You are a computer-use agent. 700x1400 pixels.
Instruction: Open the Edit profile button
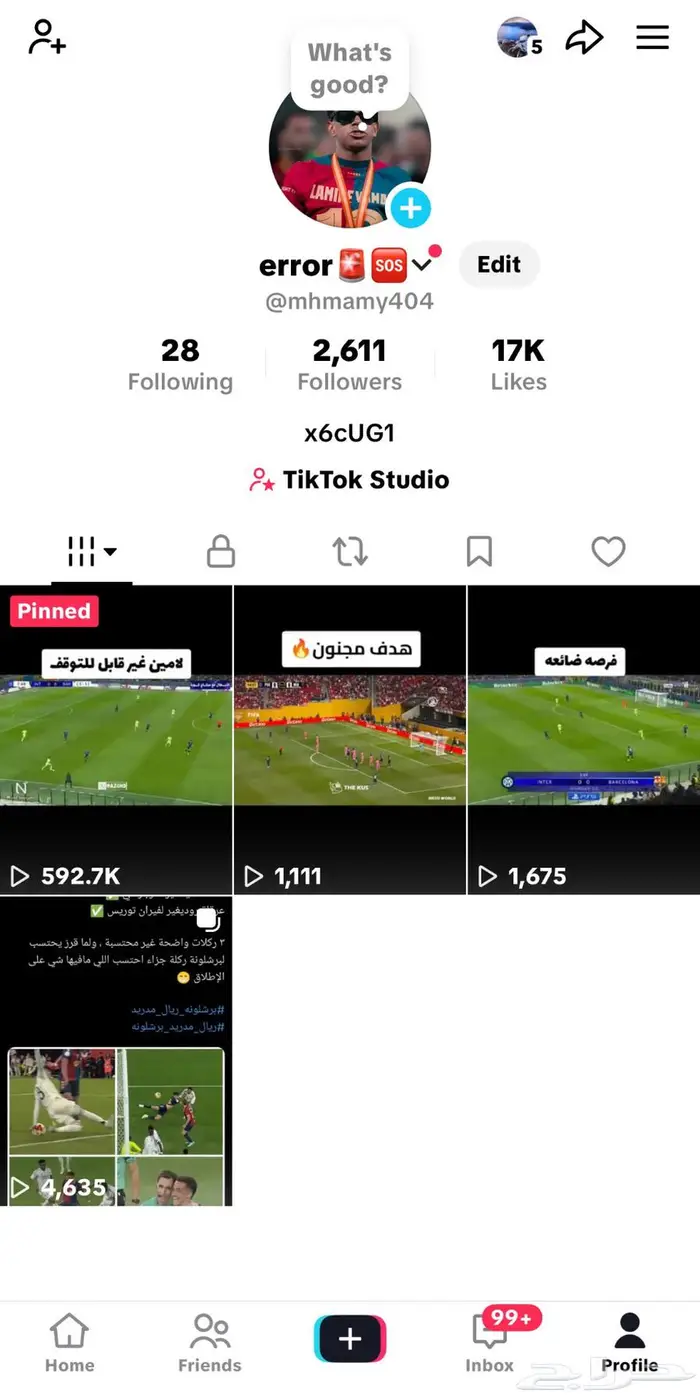498,265
